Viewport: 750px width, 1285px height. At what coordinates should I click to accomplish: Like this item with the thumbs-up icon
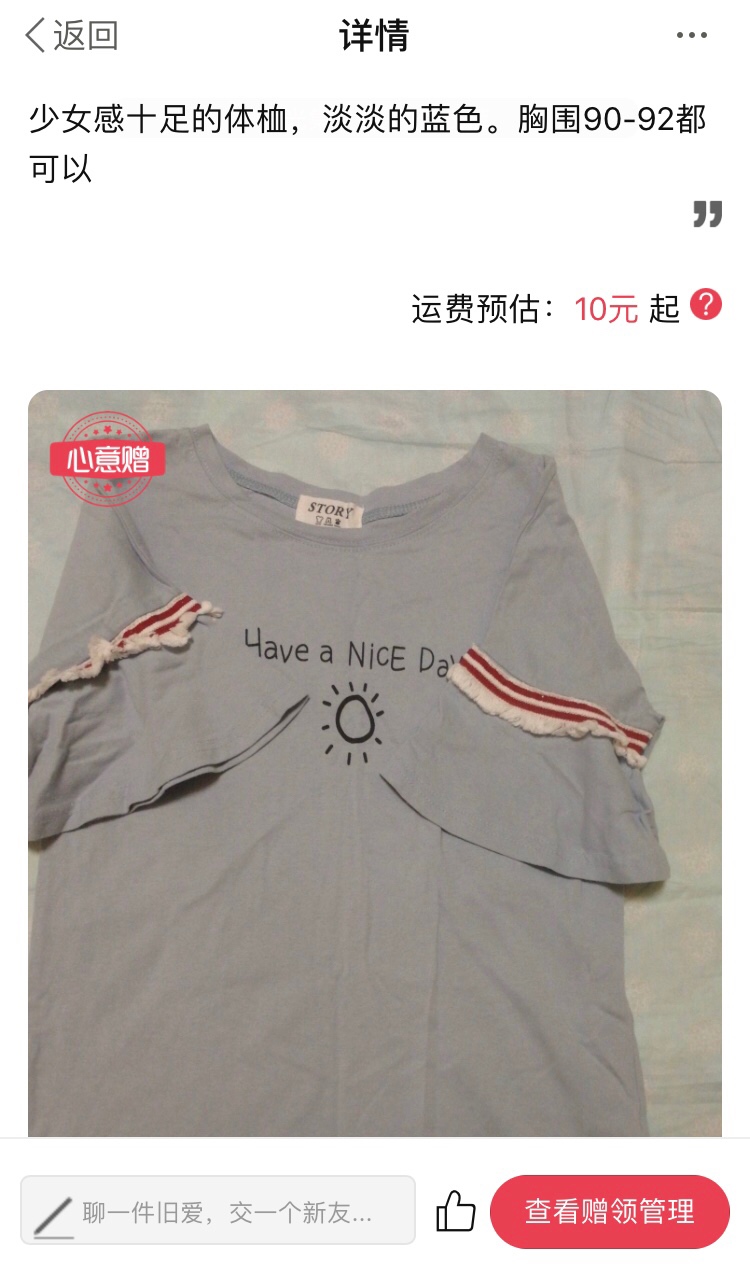[455, 1211]
